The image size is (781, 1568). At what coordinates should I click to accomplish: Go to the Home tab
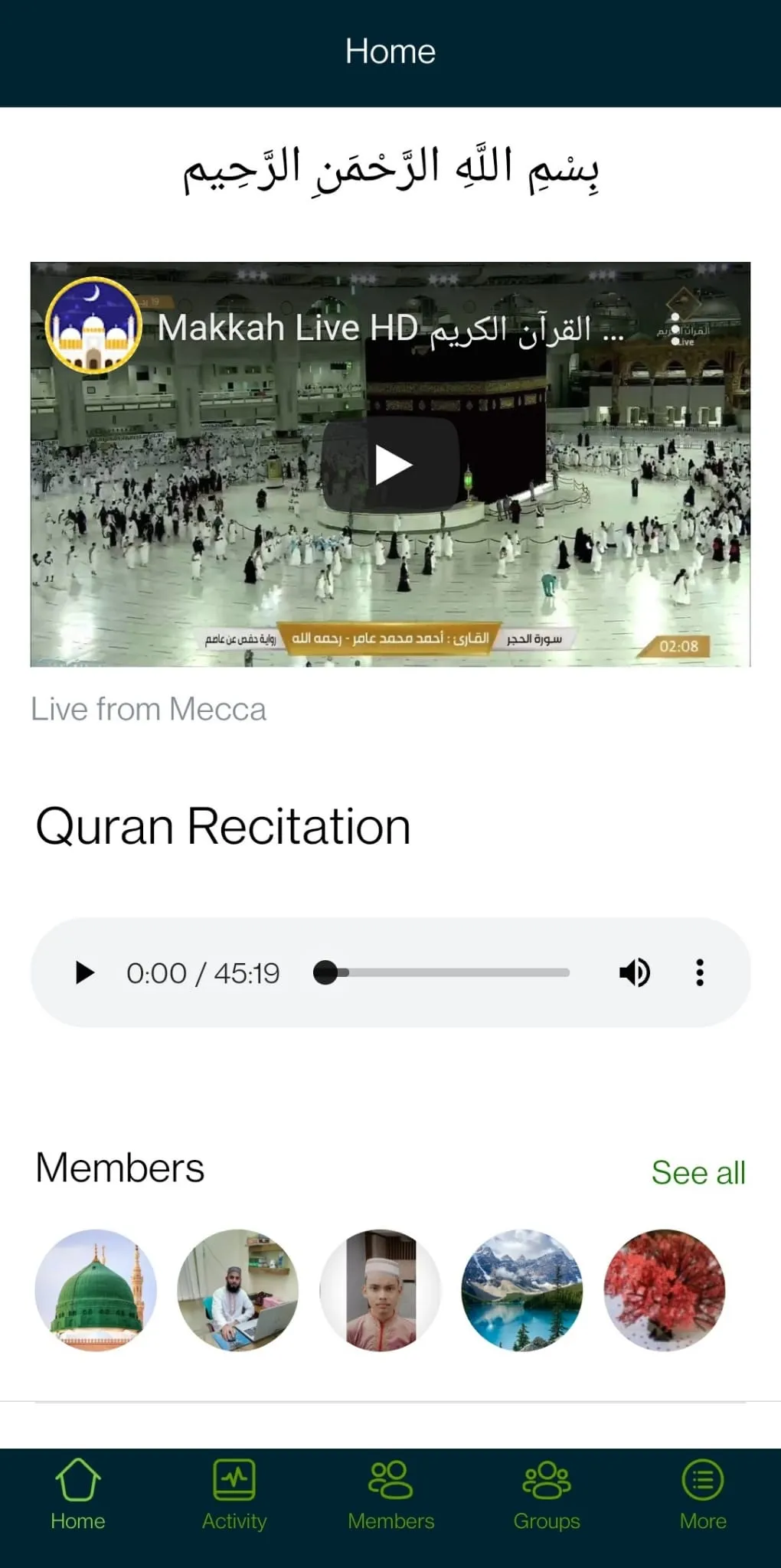(78, 1494)
